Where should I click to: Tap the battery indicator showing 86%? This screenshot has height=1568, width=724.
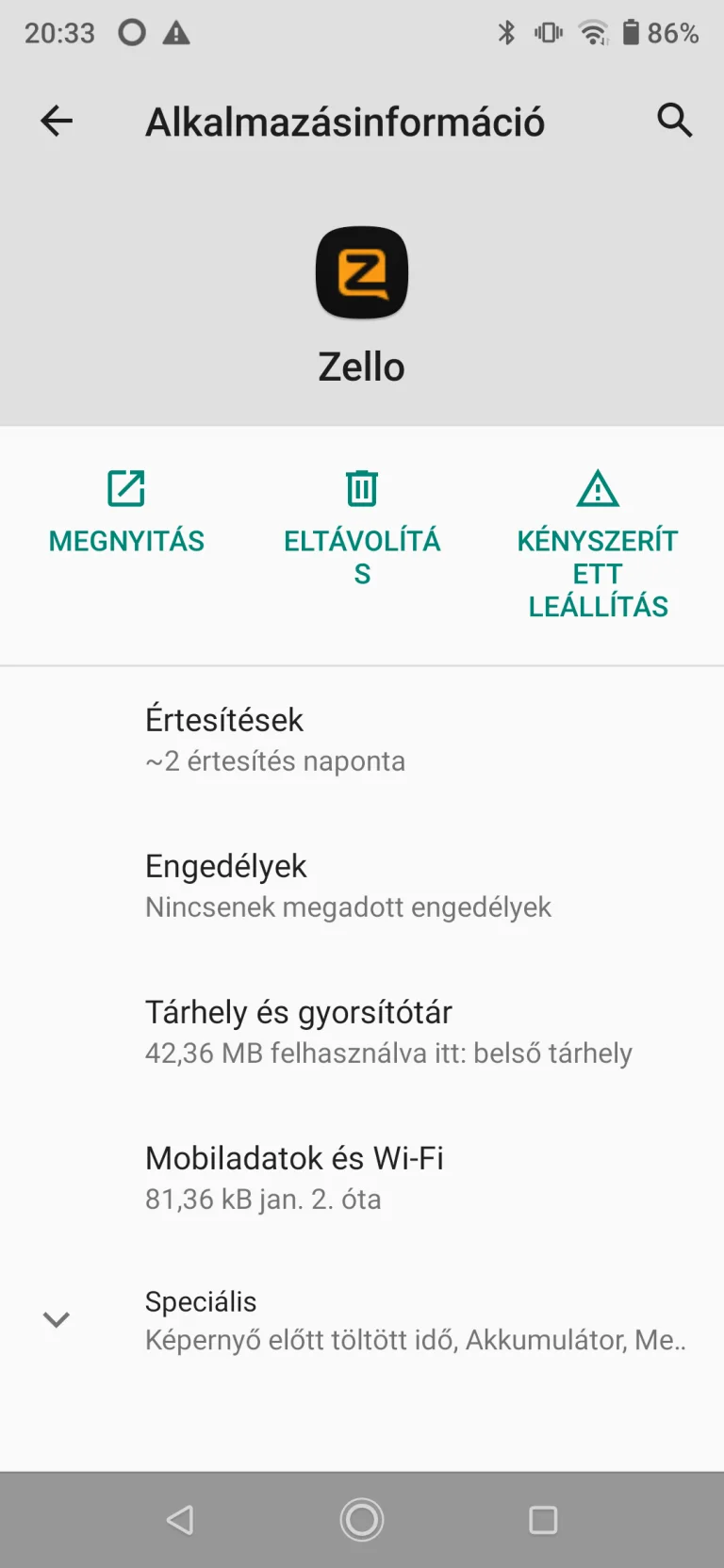tap(660, 32)
